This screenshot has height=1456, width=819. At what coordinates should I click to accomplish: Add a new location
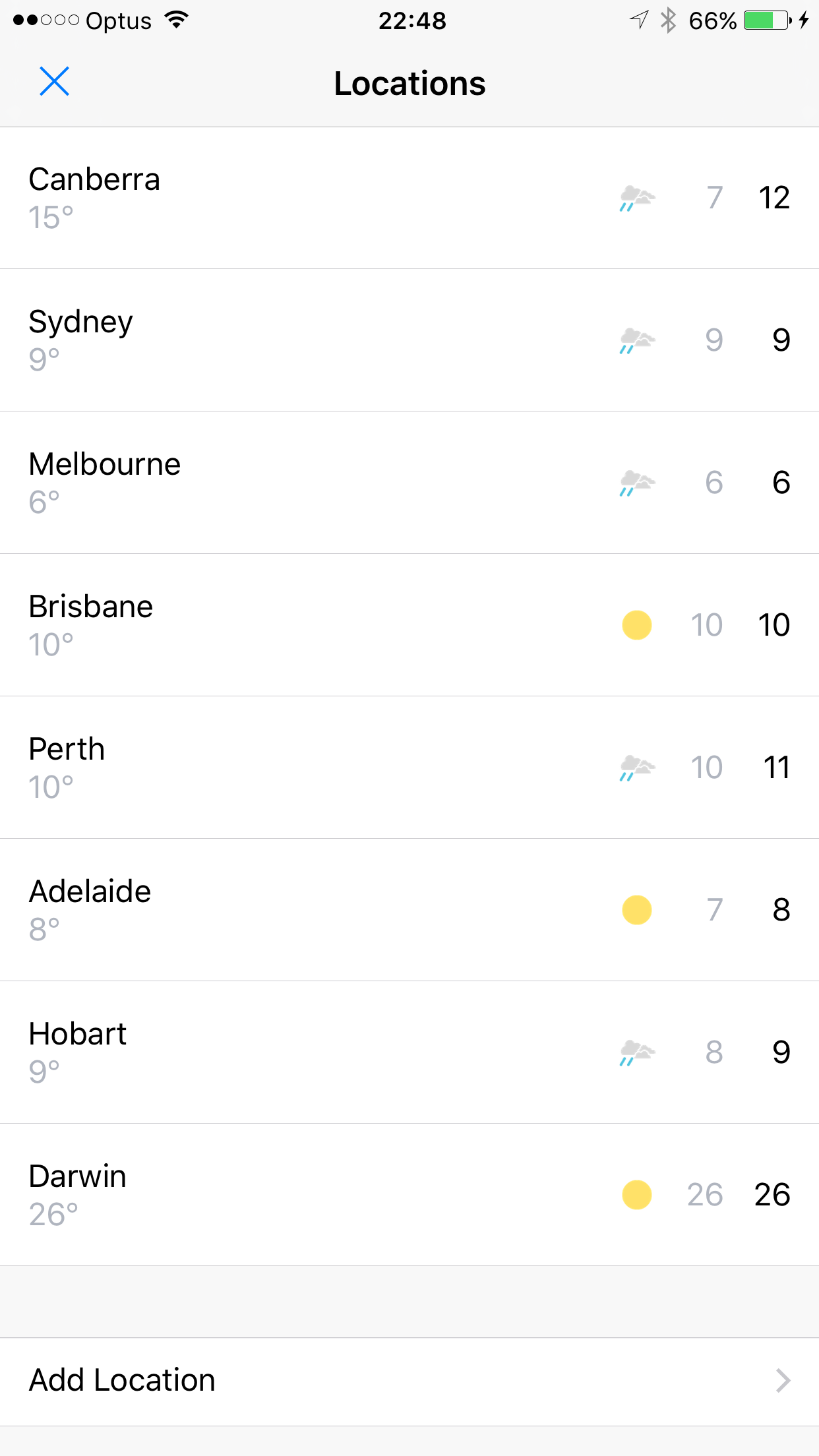coord(409,1381)
